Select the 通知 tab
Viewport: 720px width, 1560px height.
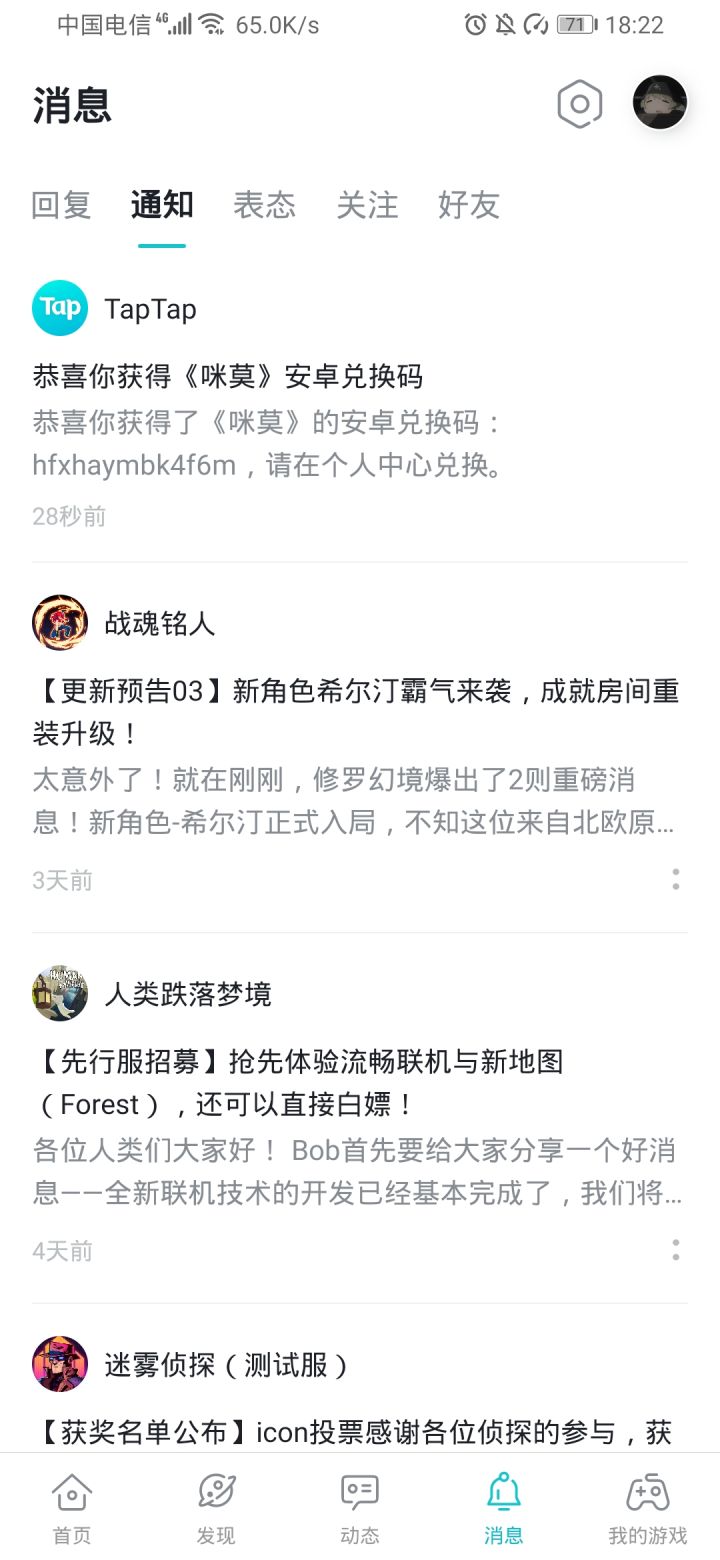tap(162, 205)
